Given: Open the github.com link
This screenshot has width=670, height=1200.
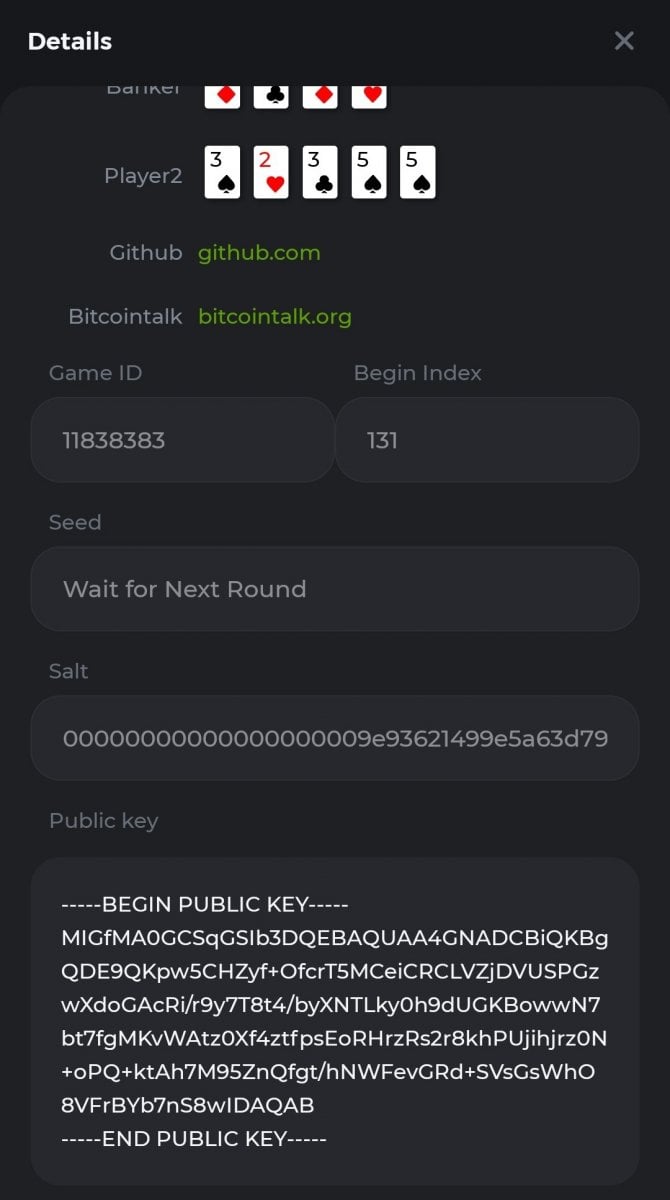Looking at the screenshot, I should (259, 253).
